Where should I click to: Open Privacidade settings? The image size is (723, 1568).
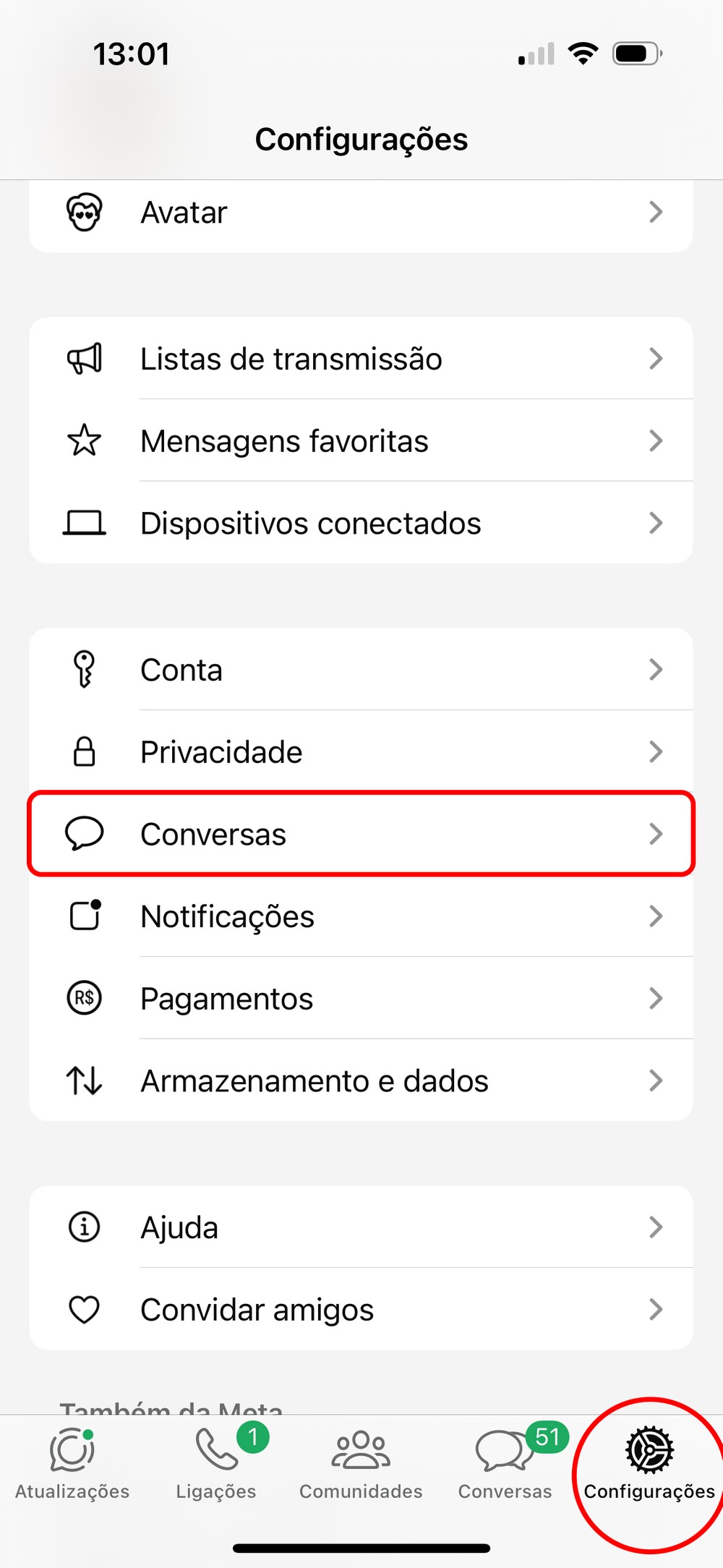[x=361, y=752]
